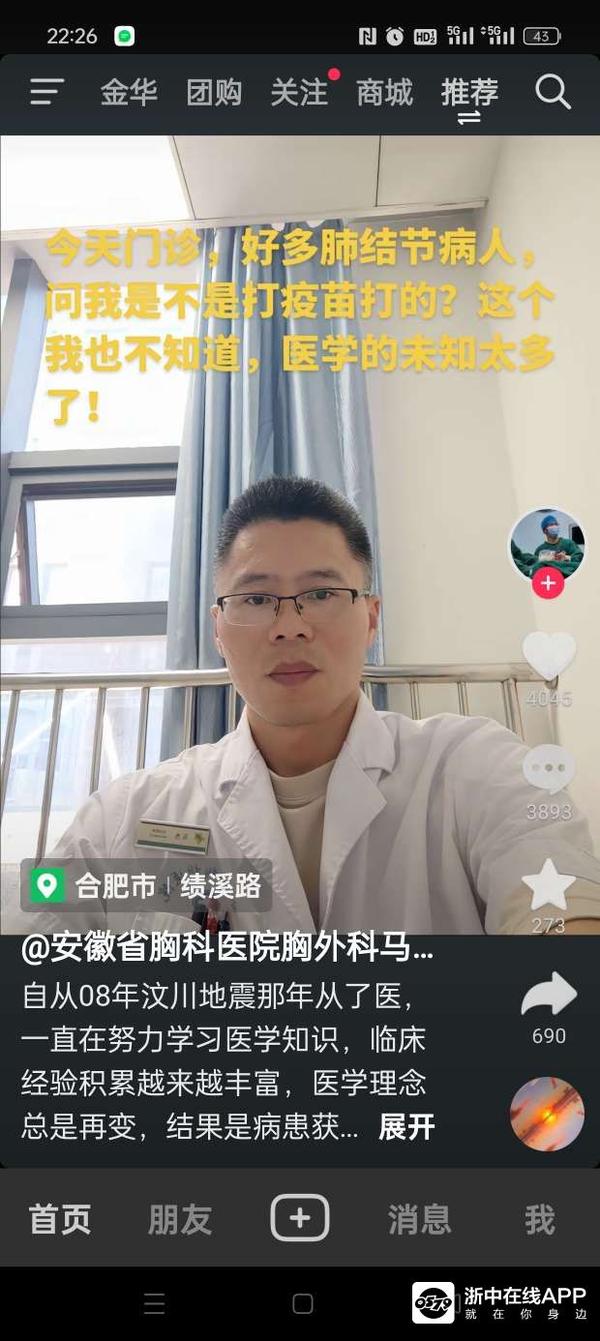Go to the 朋友 tab

click(x=180, y=1219)
